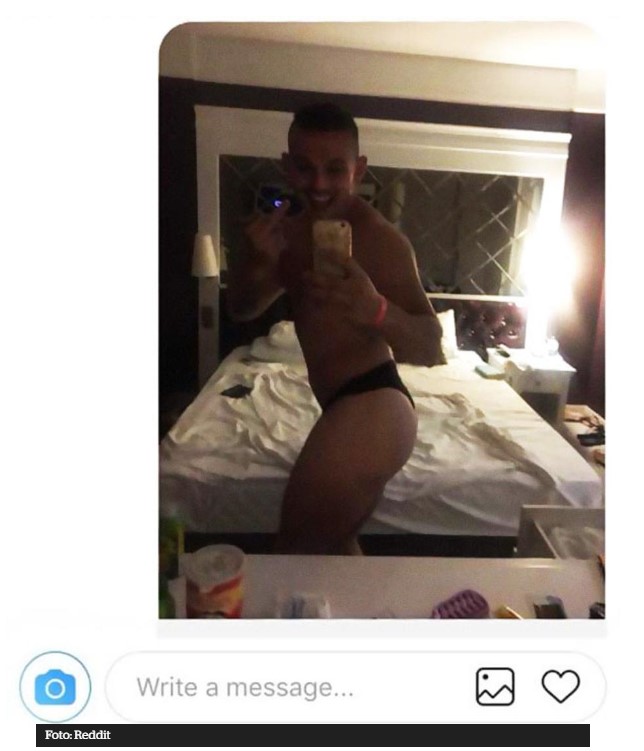
Task: Tap the Write a message field
Action: 290,687
